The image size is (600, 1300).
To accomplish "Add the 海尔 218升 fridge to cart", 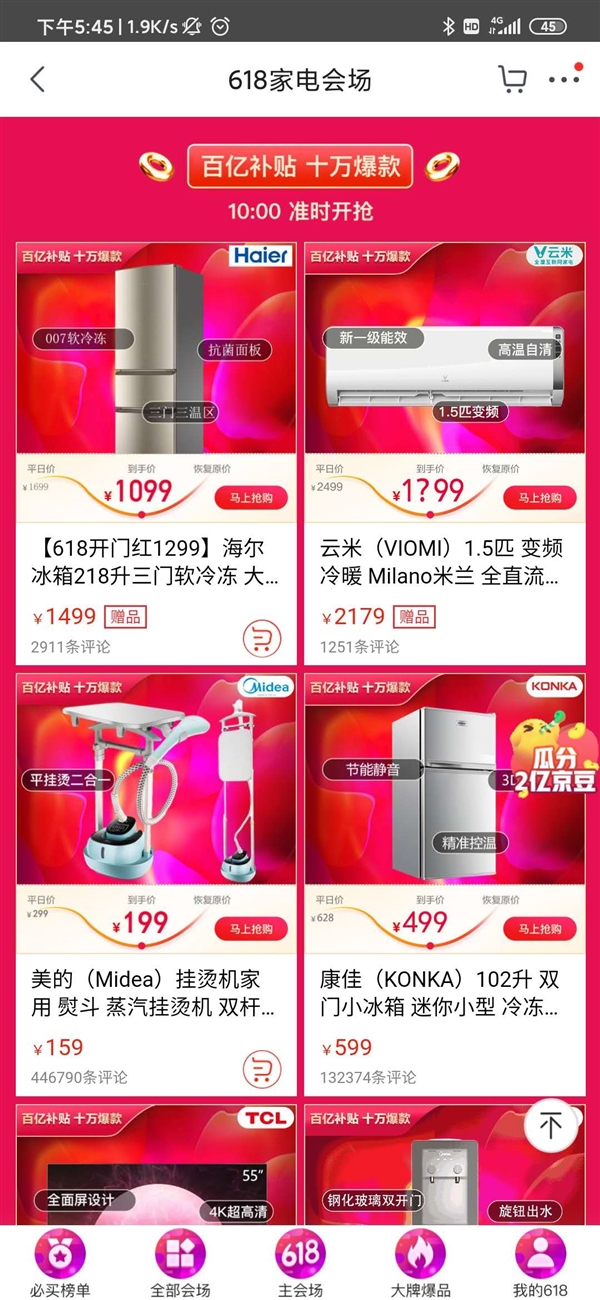I will 262,638.
